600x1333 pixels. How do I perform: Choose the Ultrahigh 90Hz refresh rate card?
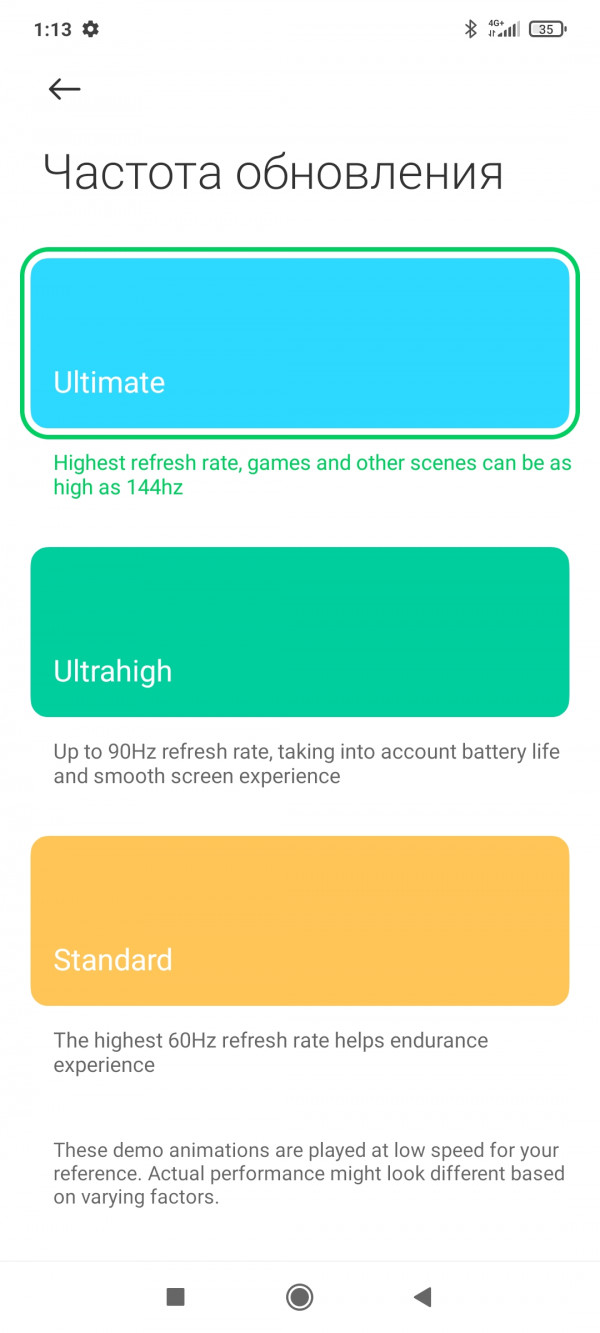[300, 632]
